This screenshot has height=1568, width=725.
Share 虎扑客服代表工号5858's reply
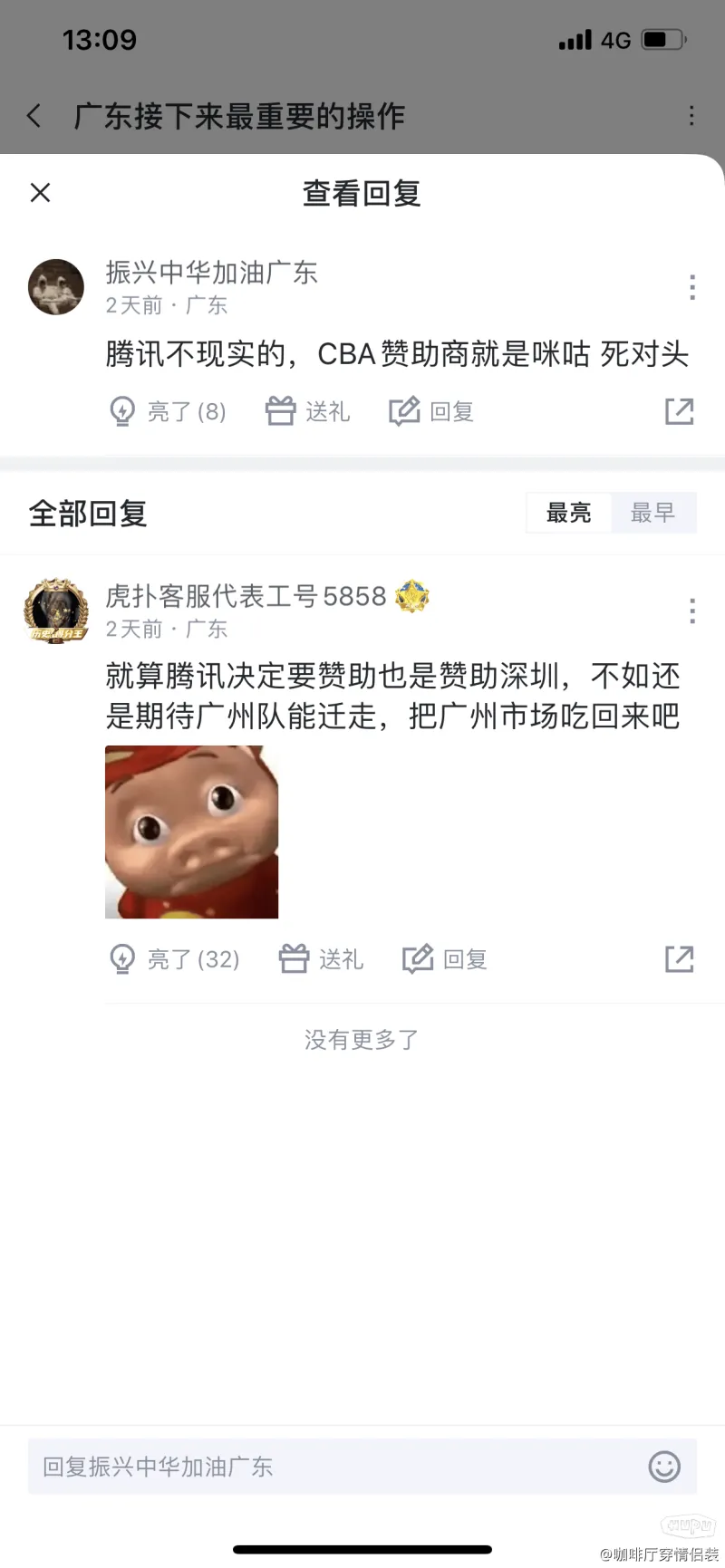[x=679, y=958]
